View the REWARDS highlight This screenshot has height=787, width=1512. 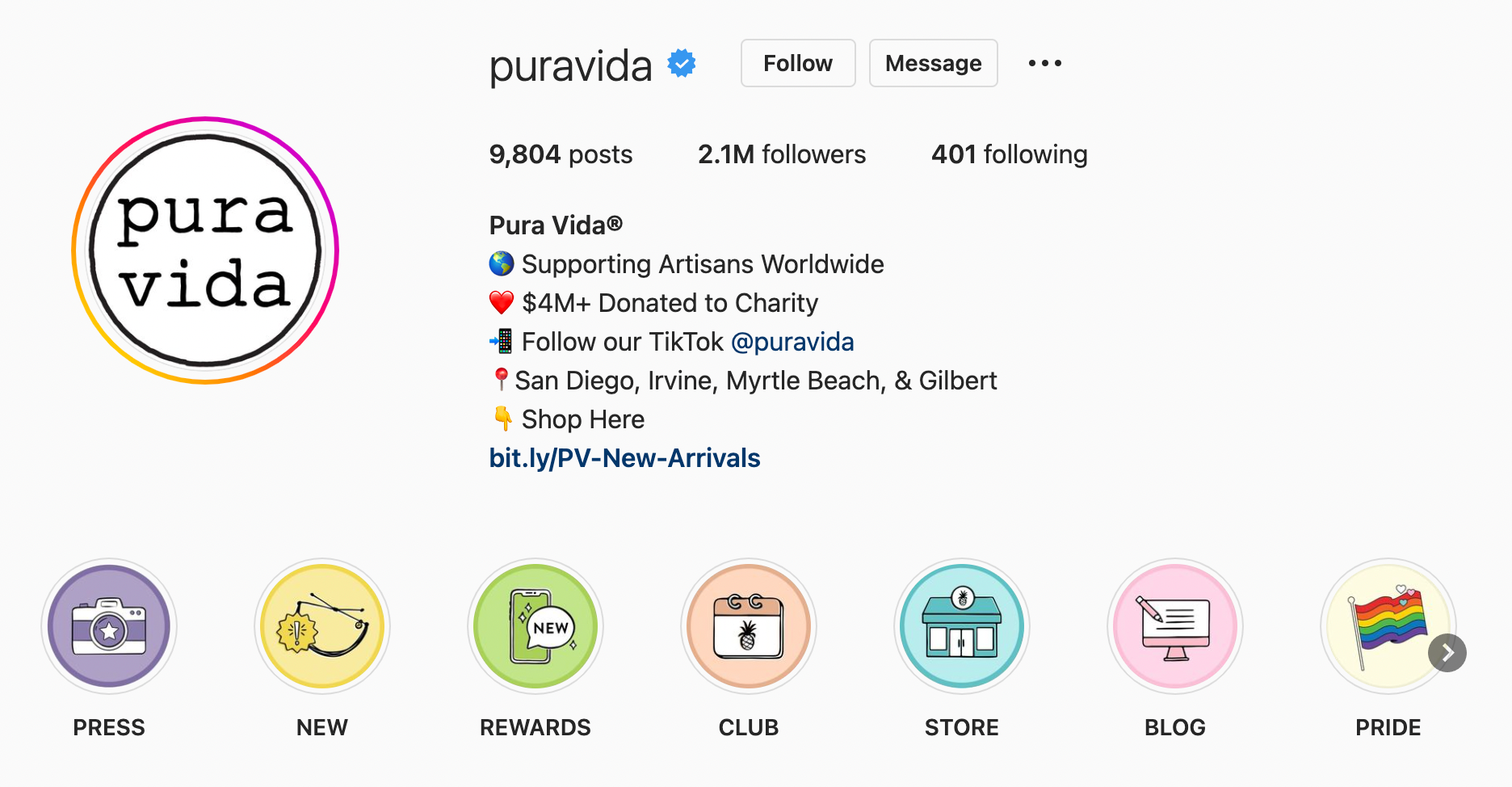tap(535, 626)
